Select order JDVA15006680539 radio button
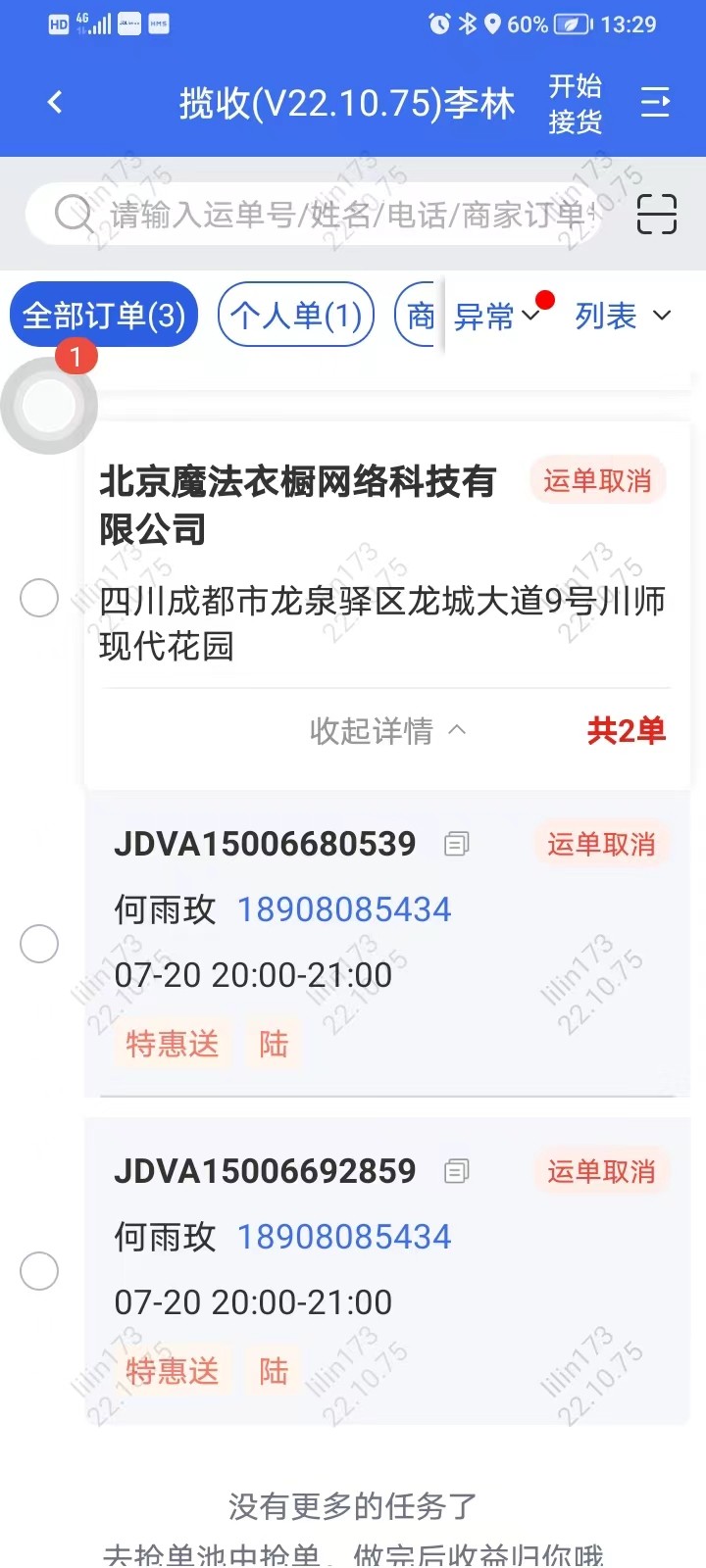This screenshot has height=1568, width=706. pos(39,944)
